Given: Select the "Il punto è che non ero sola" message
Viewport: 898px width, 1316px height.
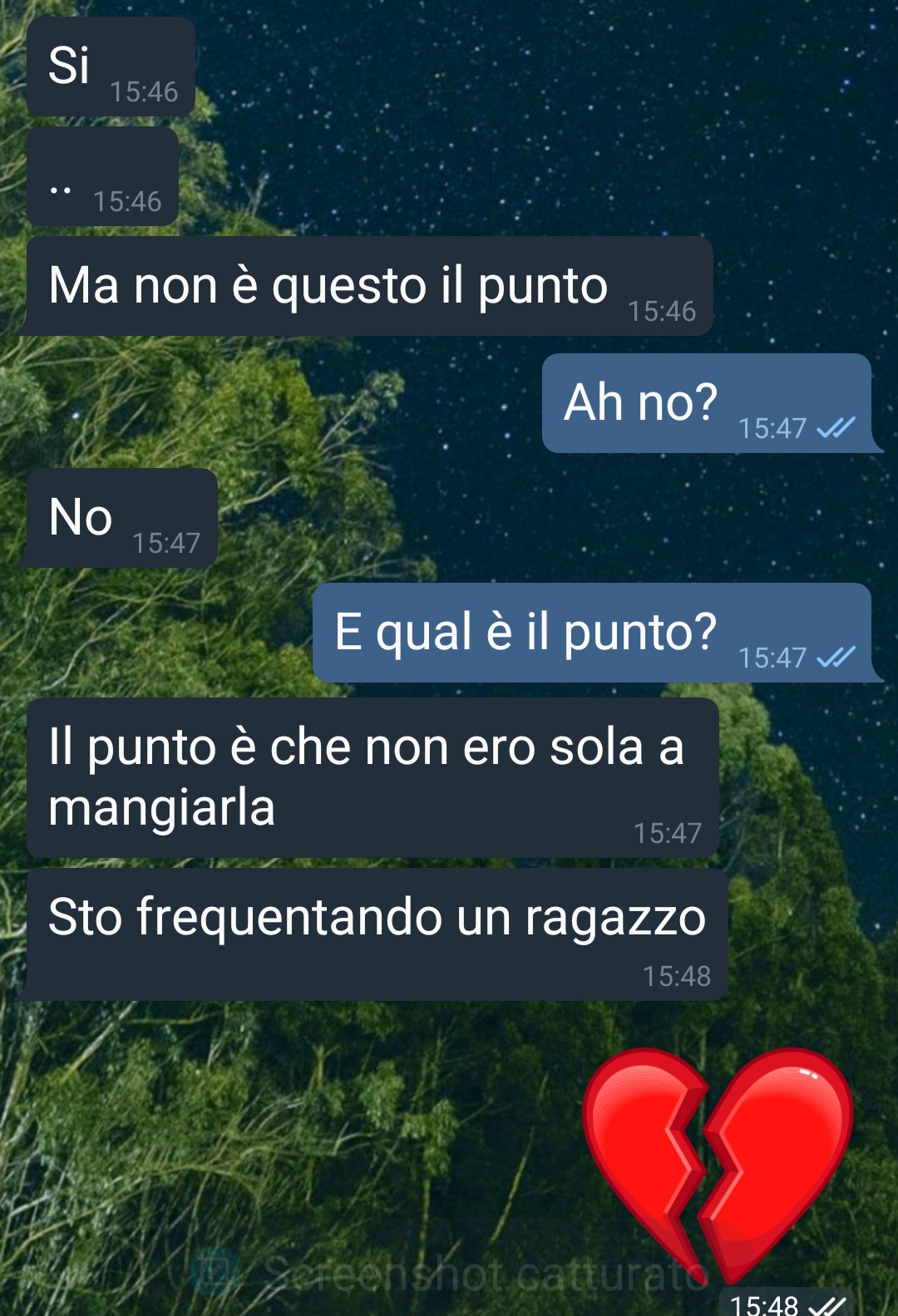Looking at the screenshot, I should click(372, 778).
